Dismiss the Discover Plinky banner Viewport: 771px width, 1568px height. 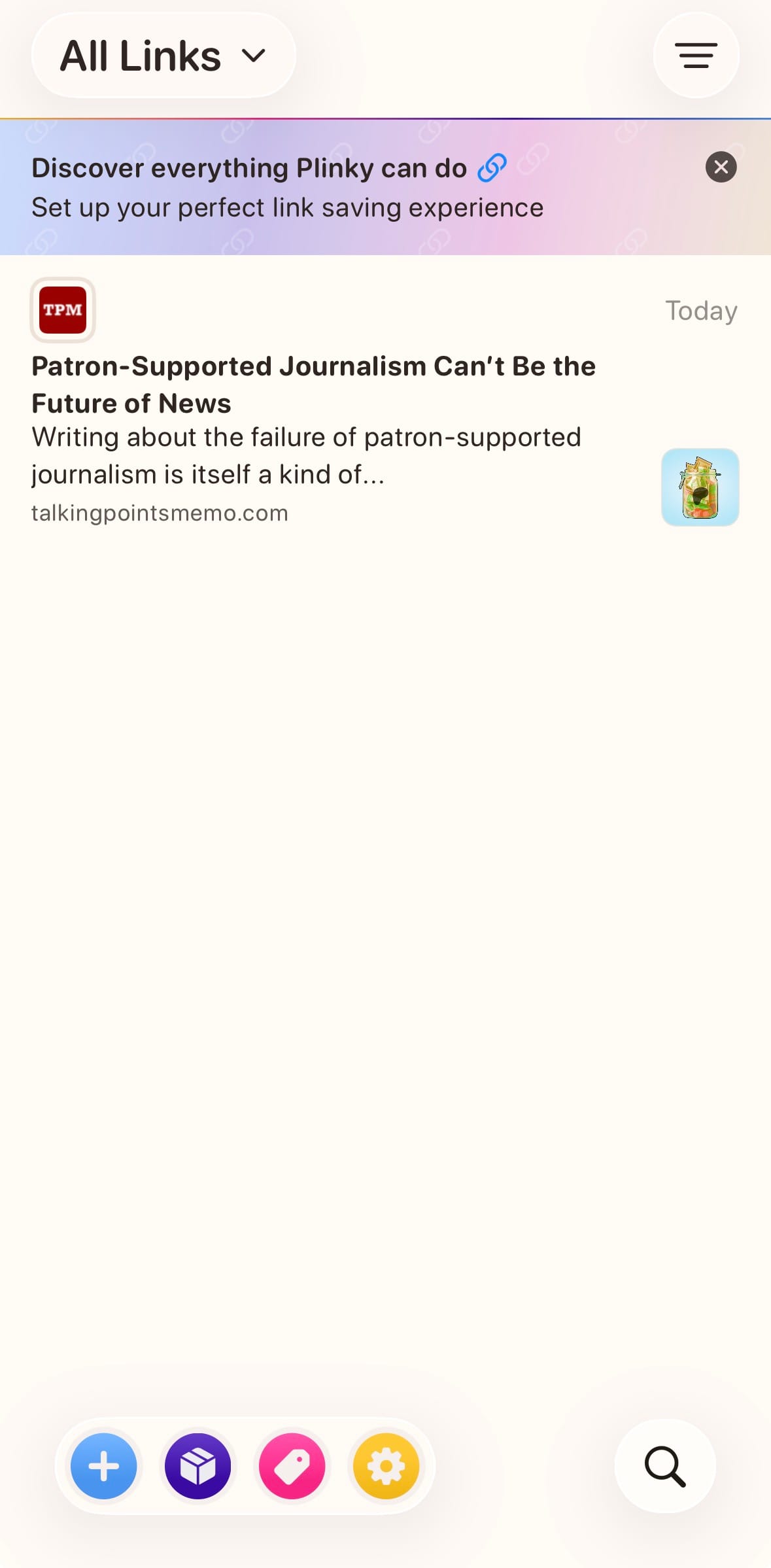point(721,167)
